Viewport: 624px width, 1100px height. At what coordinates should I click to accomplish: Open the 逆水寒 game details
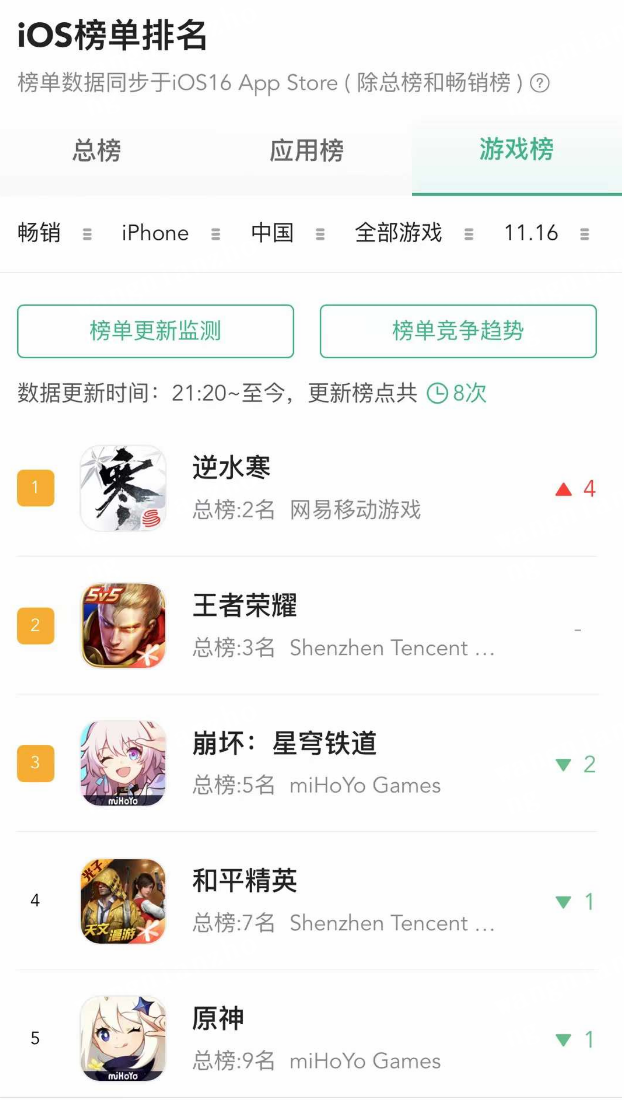coord(231,468)
